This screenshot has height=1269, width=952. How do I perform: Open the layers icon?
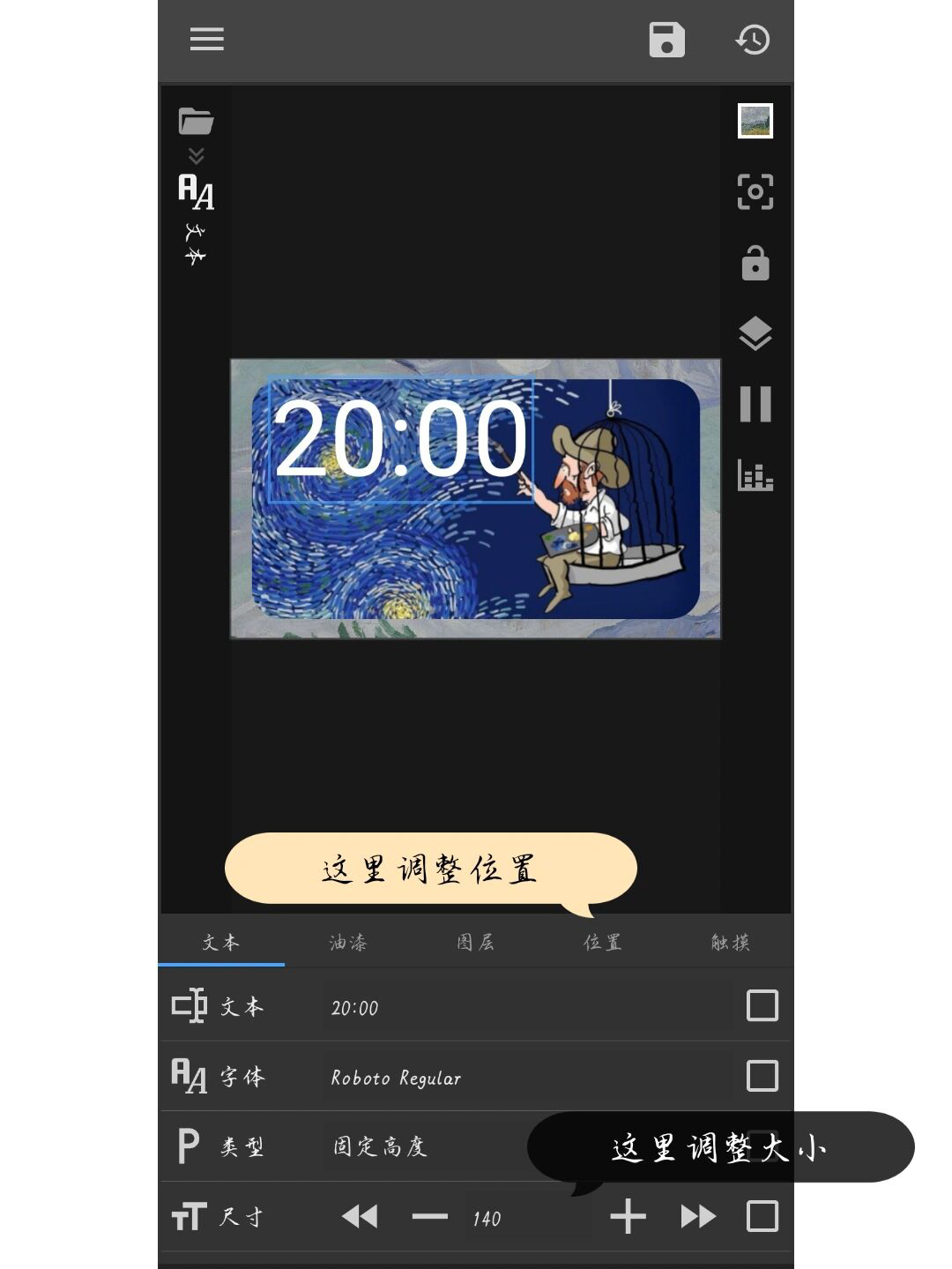[x=755, y=333]
